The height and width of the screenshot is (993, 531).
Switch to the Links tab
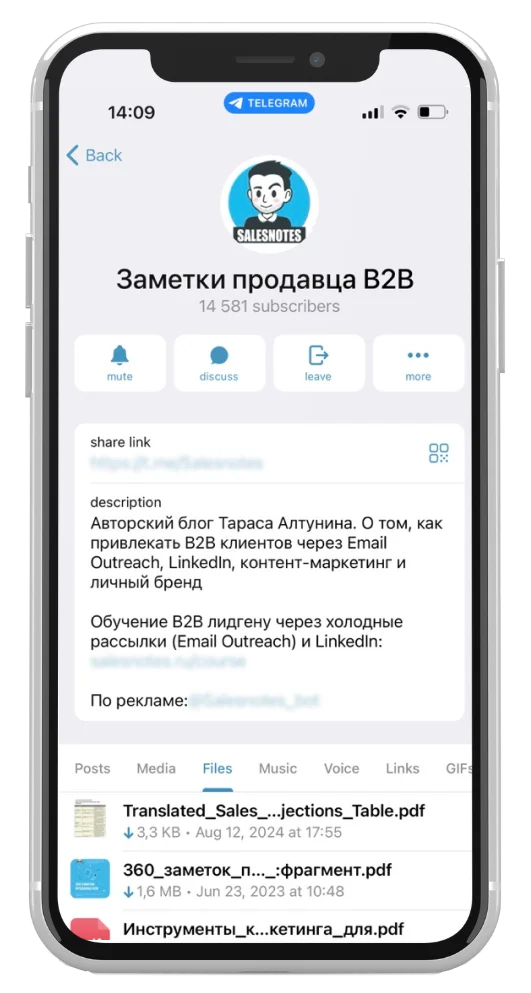[x=402, y=768]
